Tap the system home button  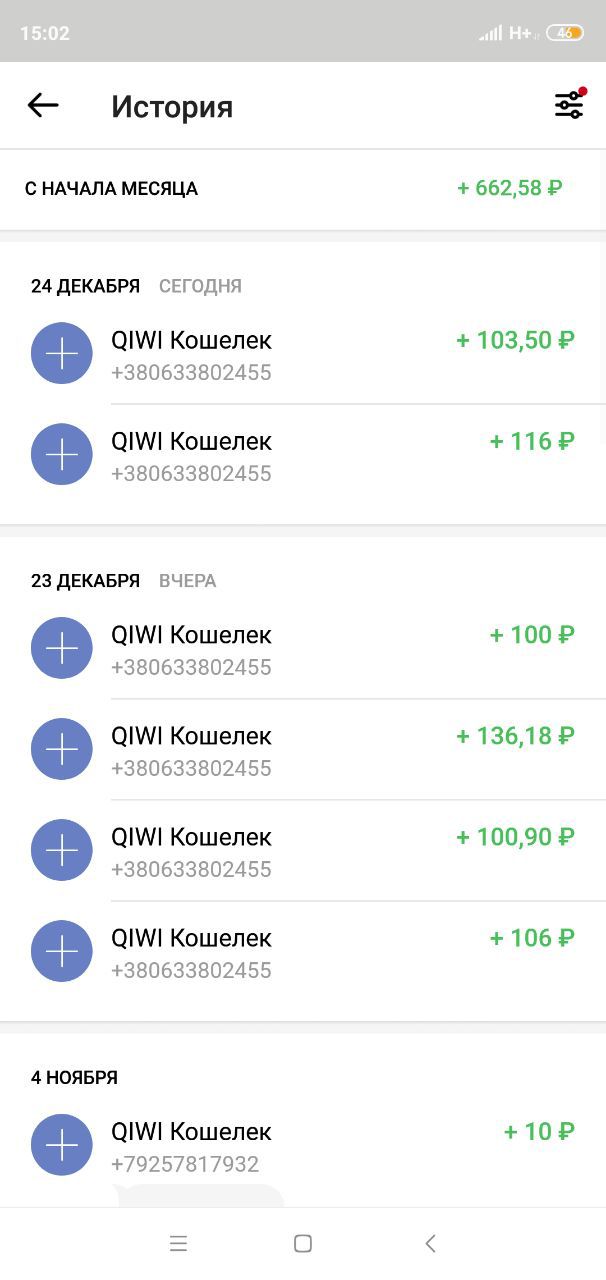click(303, 1243)
